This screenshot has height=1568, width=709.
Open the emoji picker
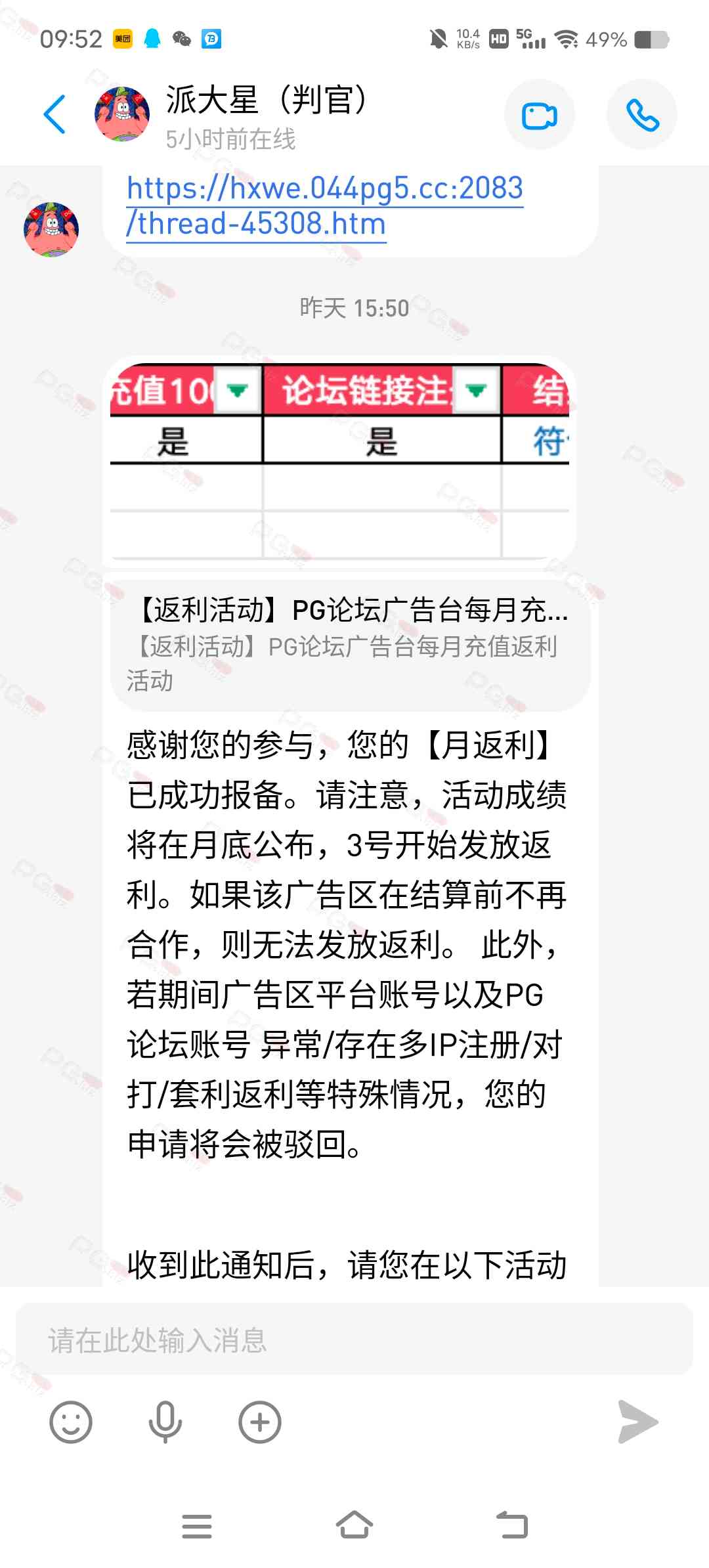click(x=70, y=1422)
